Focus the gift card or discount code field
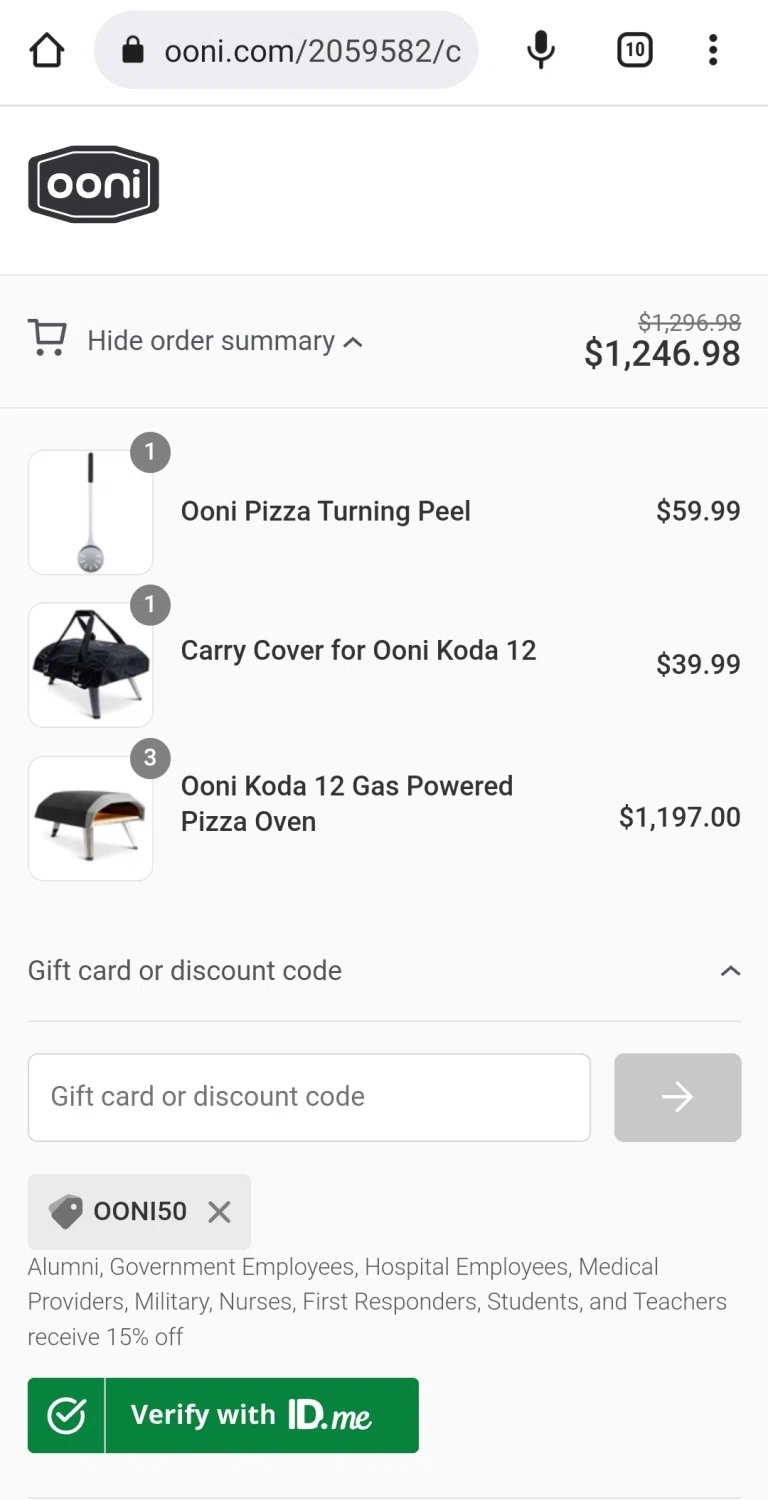Viewport: 768px width, 1500px height. tap(309, 1097)
